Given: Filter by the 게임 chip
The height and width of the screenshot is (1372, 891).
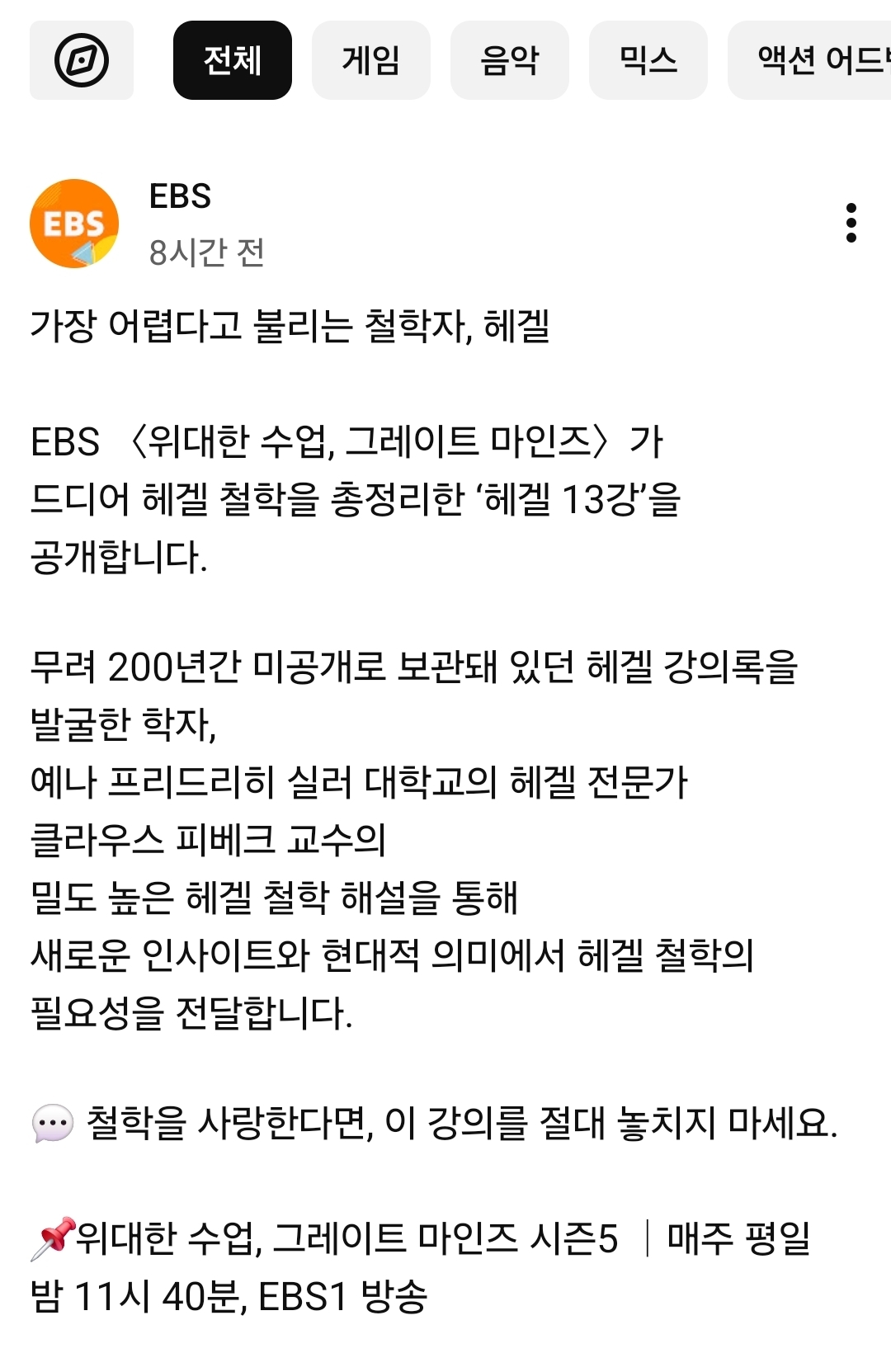Looking at the screenshot, I should (371, 60).
